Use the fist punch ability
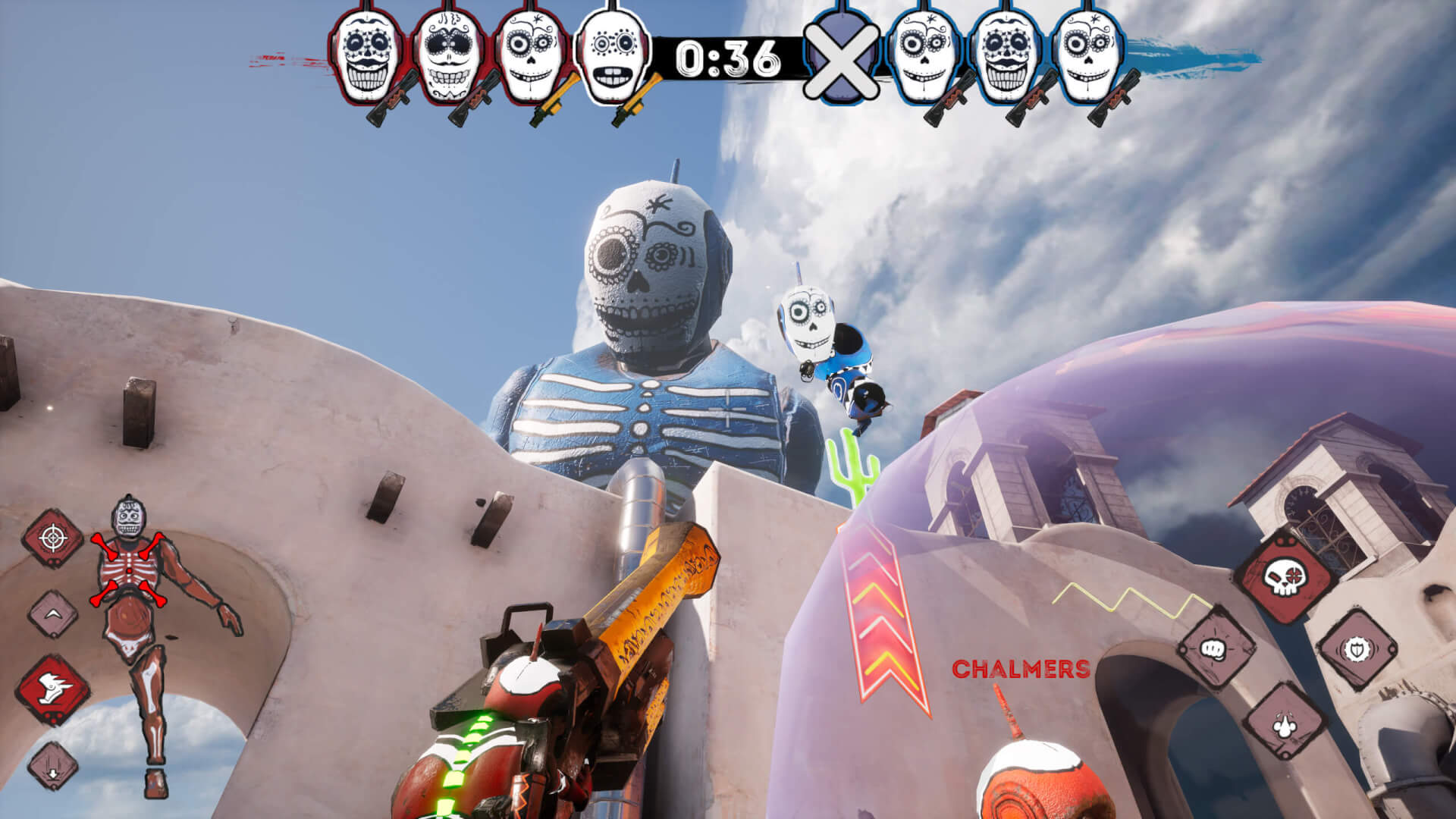Viewport: 1456px width, 819px height. (x=1216, y=648)
